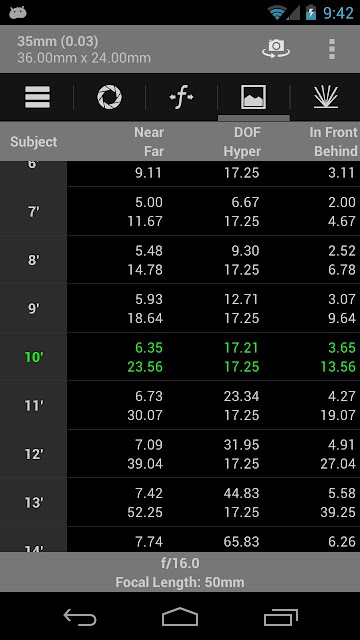Screen dimensions: 360x640
Task: Choose the 9' subject distance row
Action: (180, 309)
